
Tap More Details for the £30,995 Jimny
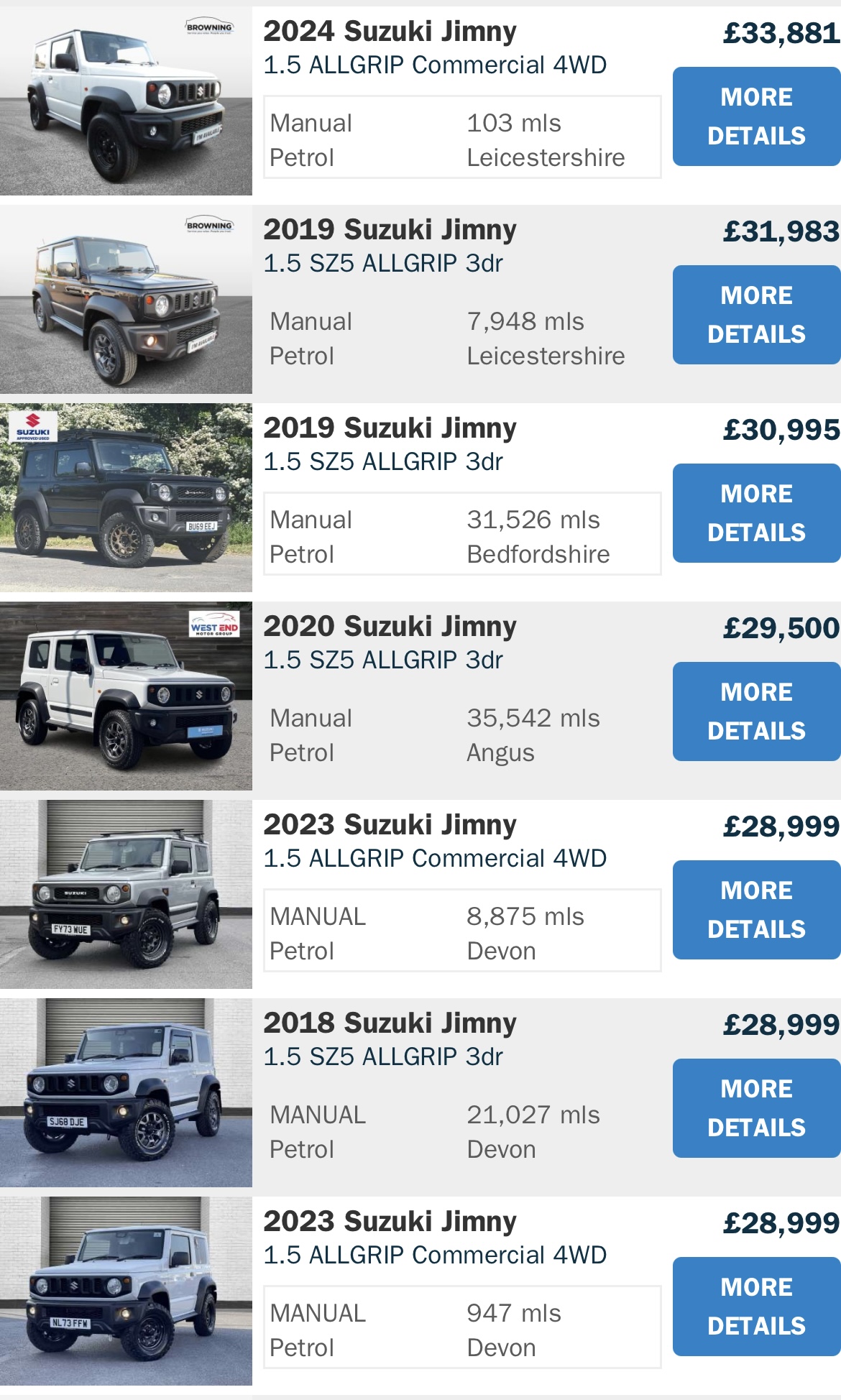(756, 513)
